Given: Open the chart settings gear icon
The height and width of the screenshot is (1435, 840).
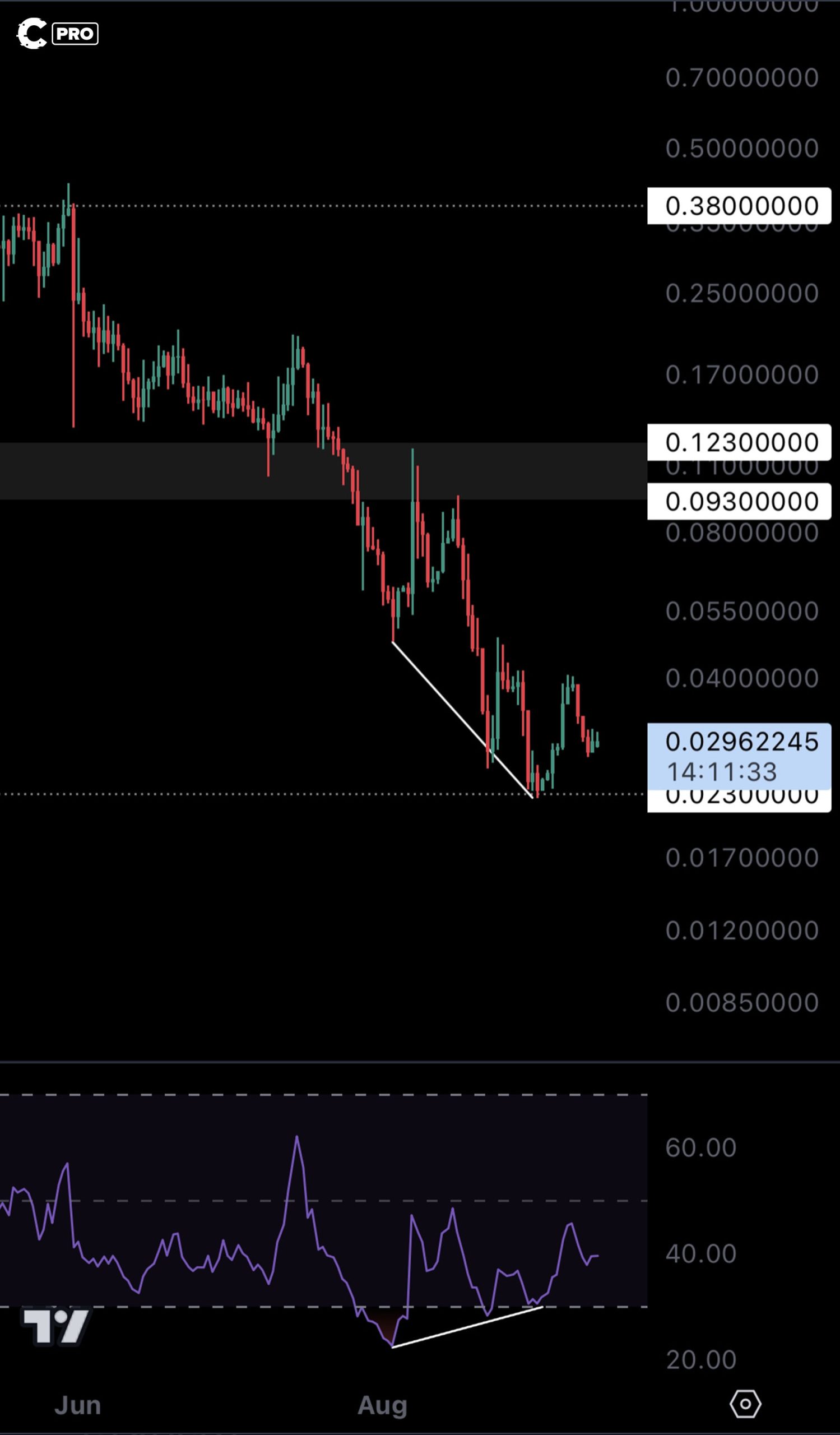Looking at the screenshot, I should pyautogui.click(x=745, y=1404).
